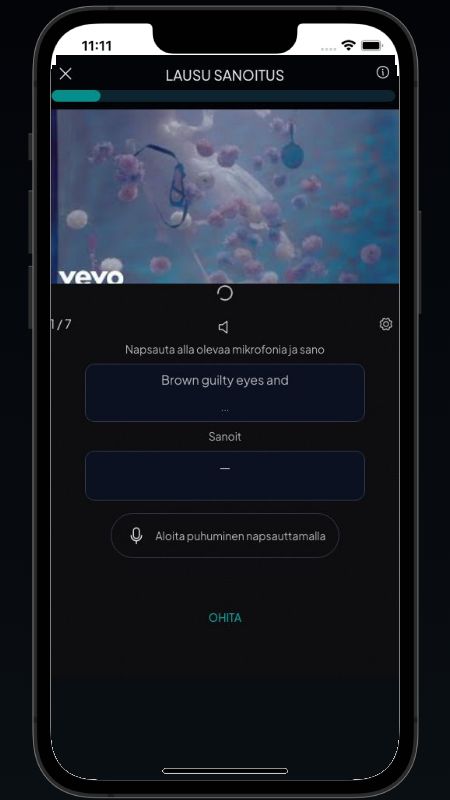
Task: Start speaking with the microphone button
Action: tap(225, 535)
